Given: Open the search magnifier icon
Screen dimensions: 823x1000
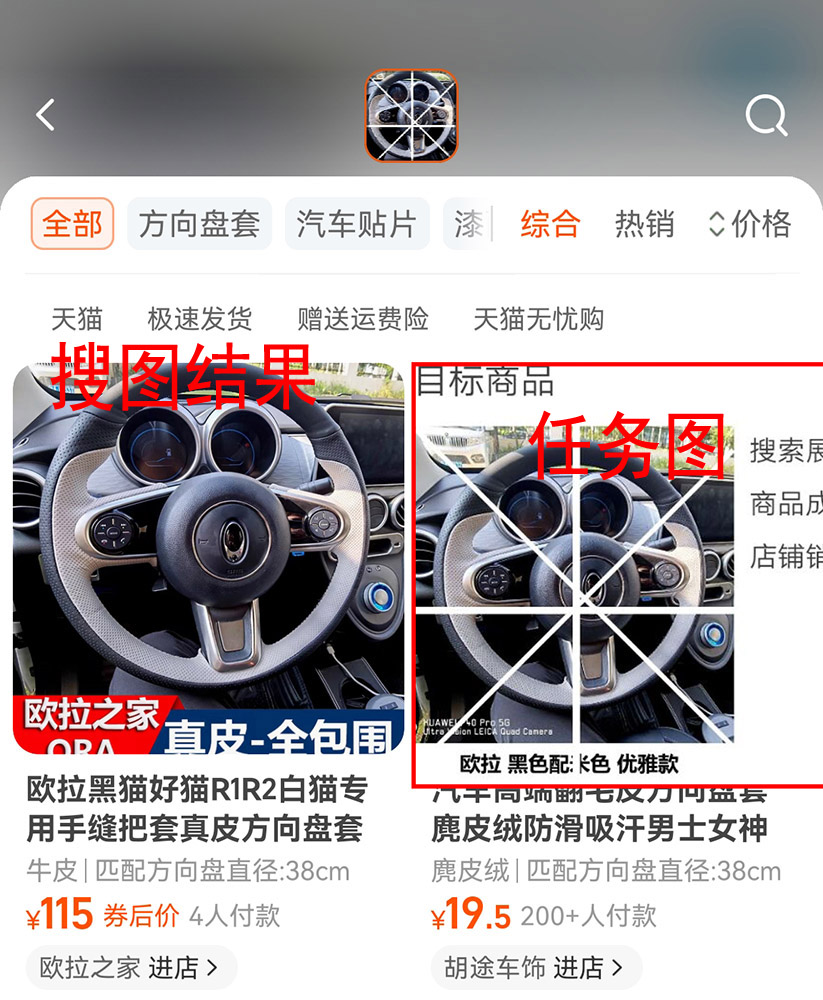Looking at the screenshot, I should point(766,116).
